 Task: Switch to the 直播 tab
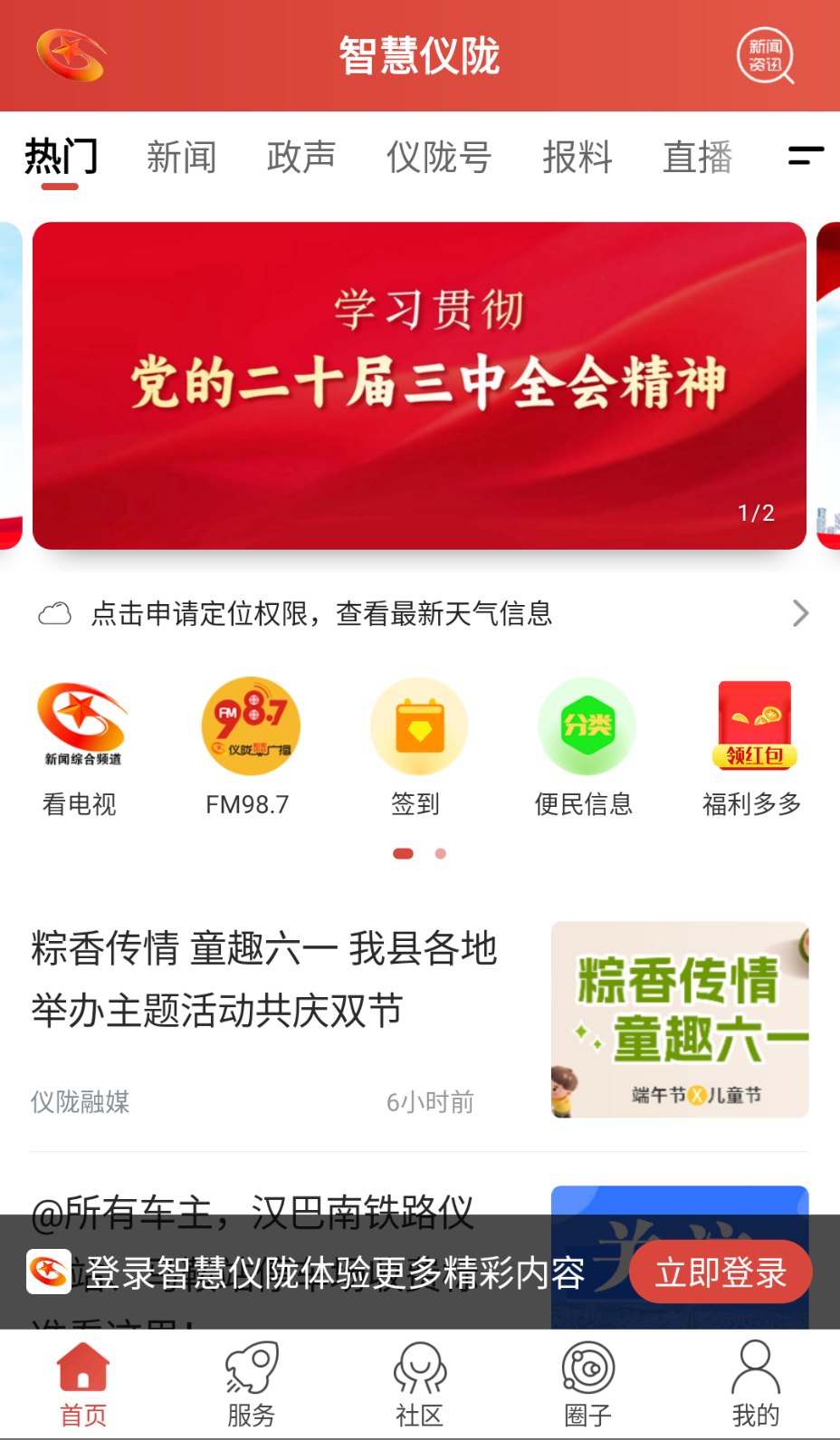(697, 157)
